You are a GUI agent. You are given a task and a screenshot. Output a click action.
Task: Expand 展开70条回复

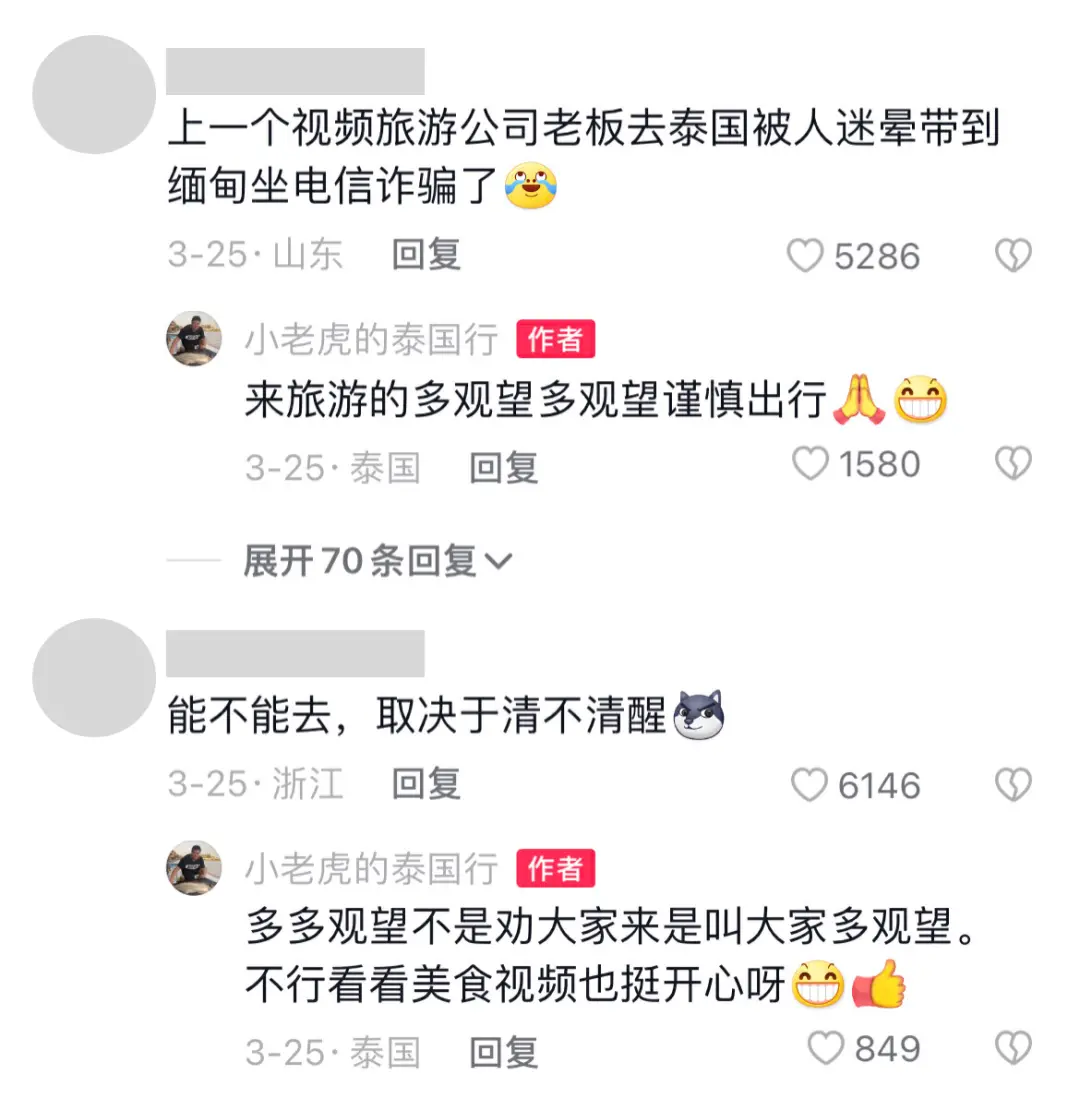tap(377, 562)
